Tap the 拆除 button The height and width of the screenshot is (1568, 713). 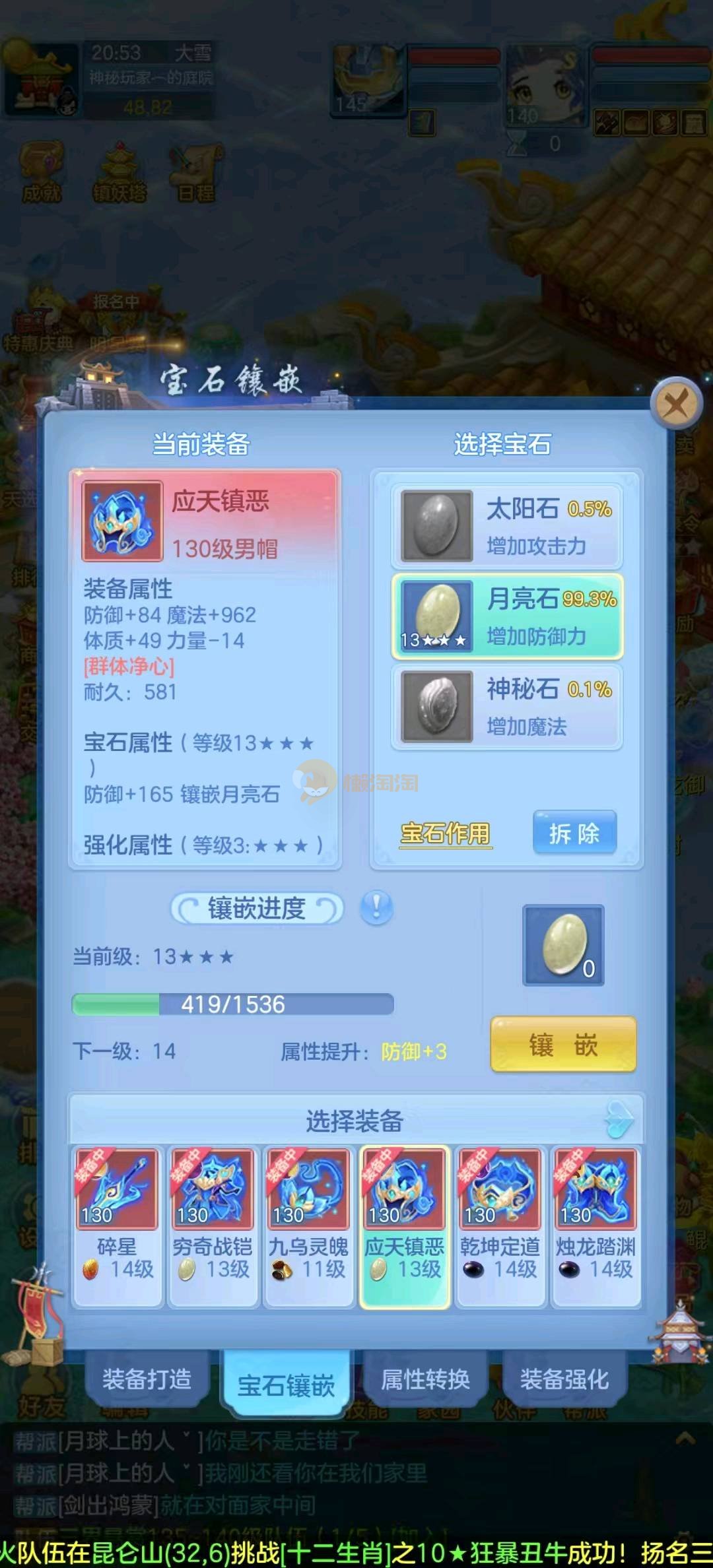point(574,833)
